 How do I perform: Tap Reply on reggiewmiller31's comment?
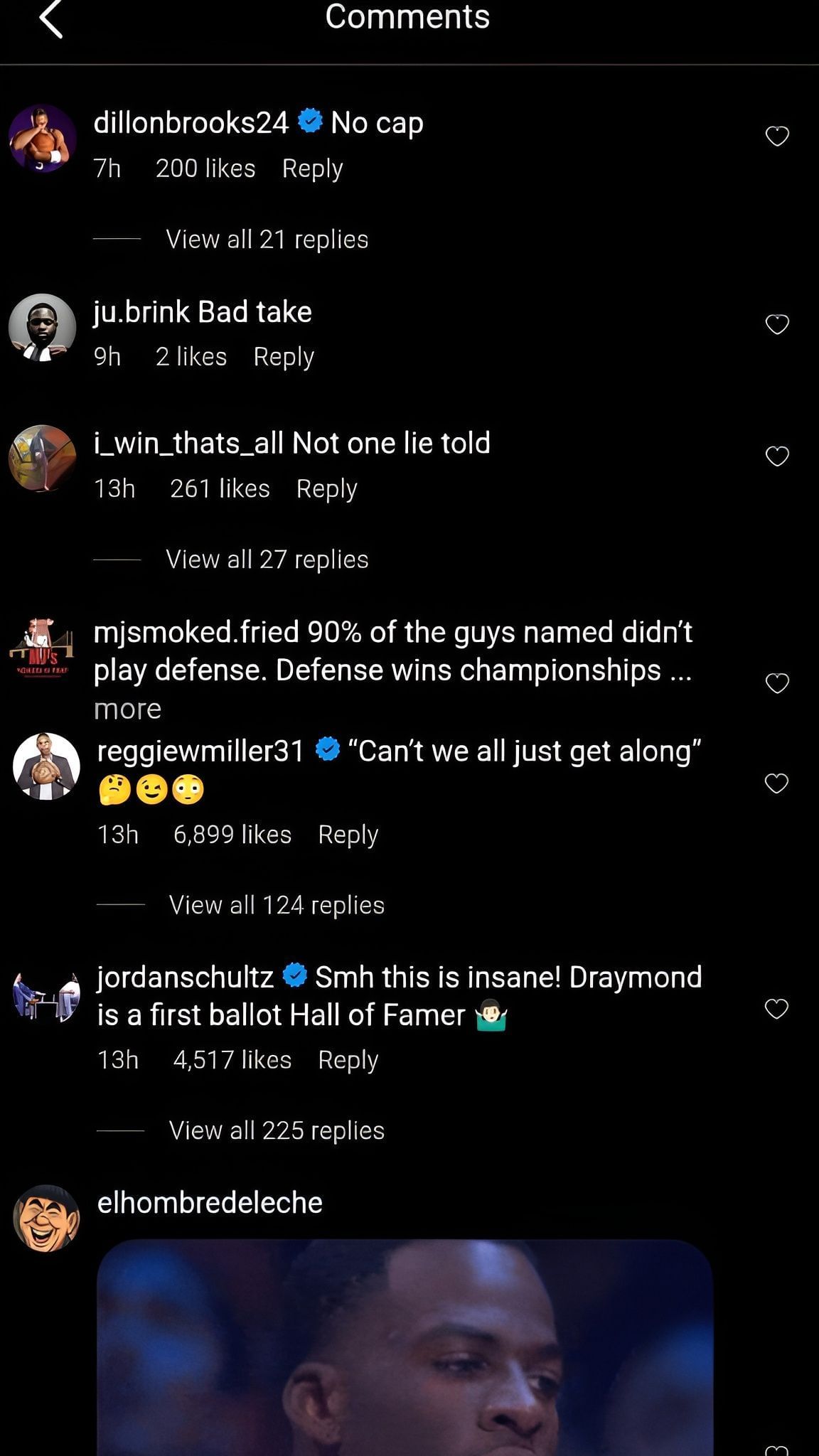tap(348, 834)
